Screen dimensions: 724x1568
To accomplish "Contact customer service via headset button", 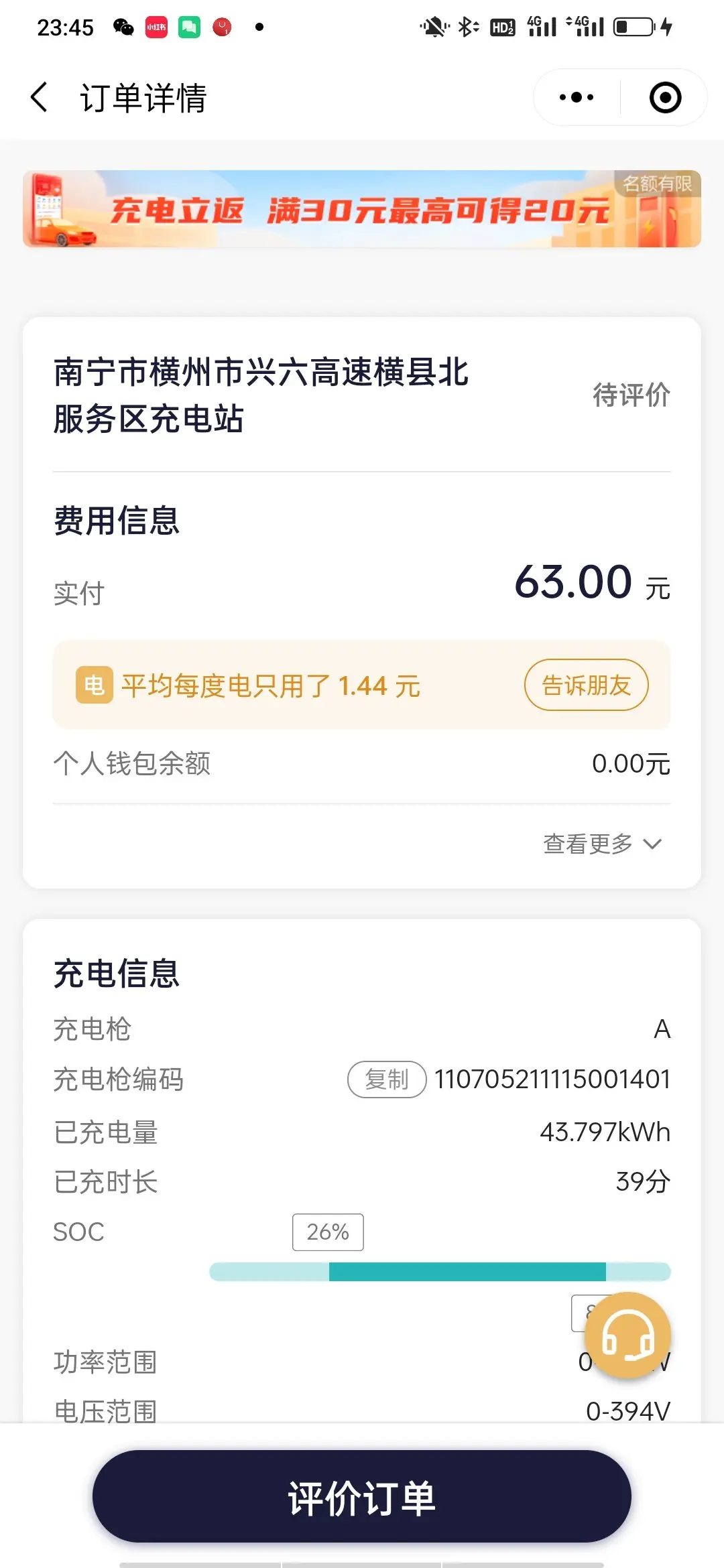I will tap(627, 1335).
